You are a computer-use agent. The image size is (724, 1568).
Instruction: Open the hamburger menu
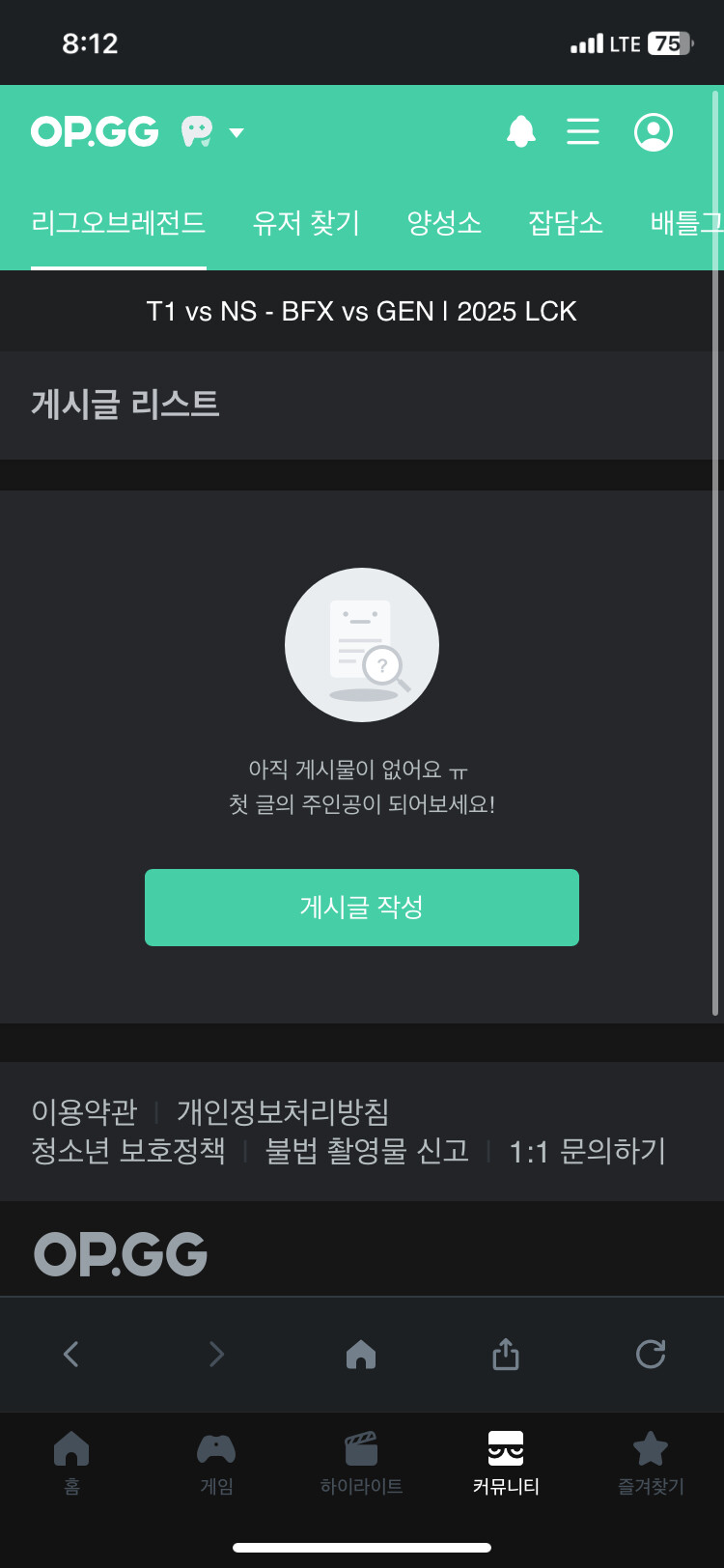583,131
